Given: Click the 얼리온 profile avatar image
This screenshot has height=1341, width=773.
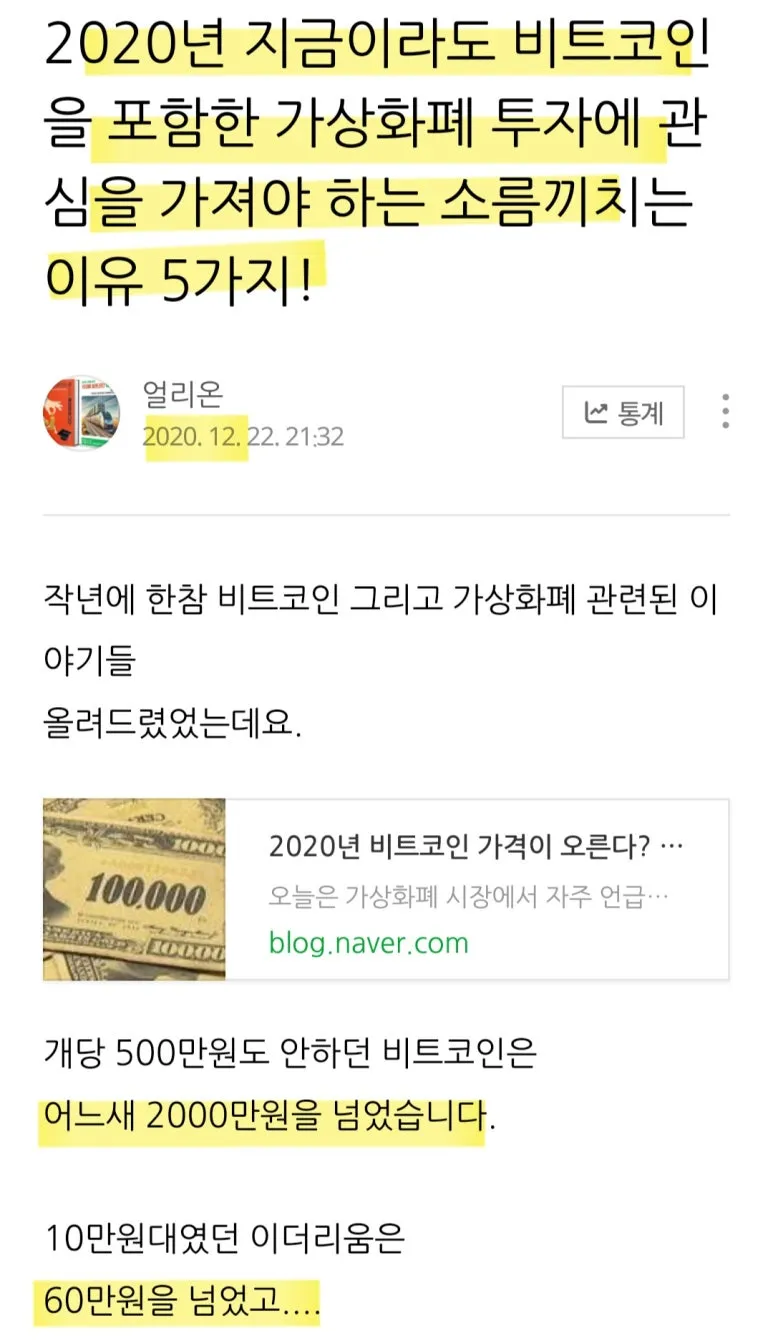Looking at the screenshot, I should [x=85, y=412].
